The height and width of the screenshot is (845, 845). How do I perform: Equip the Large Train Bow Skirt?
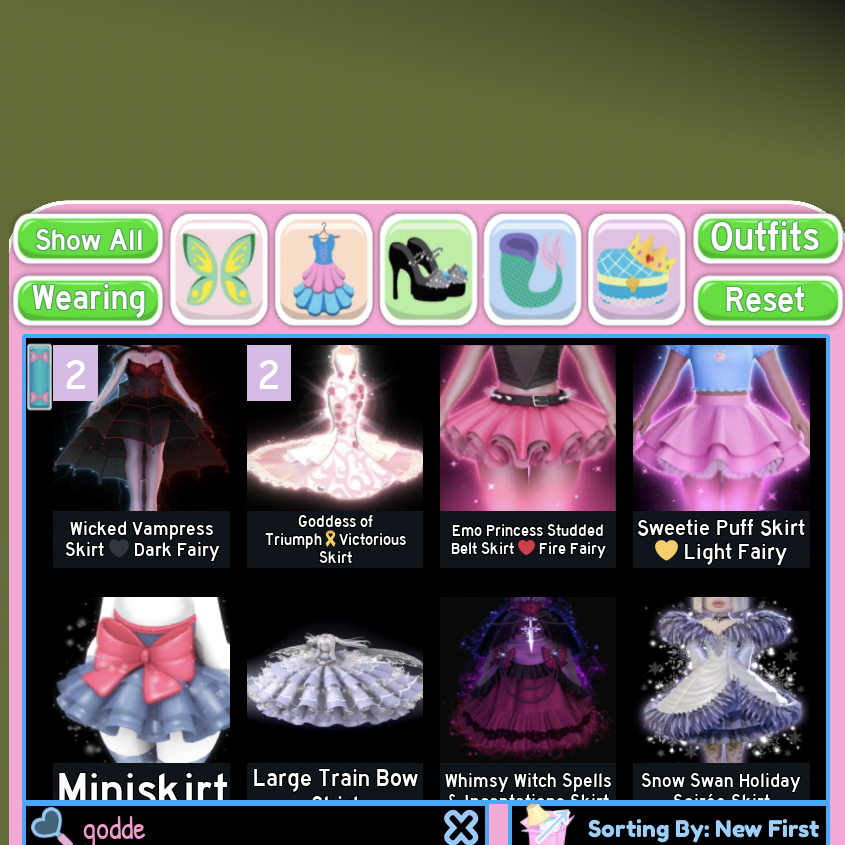click(335, 690)
